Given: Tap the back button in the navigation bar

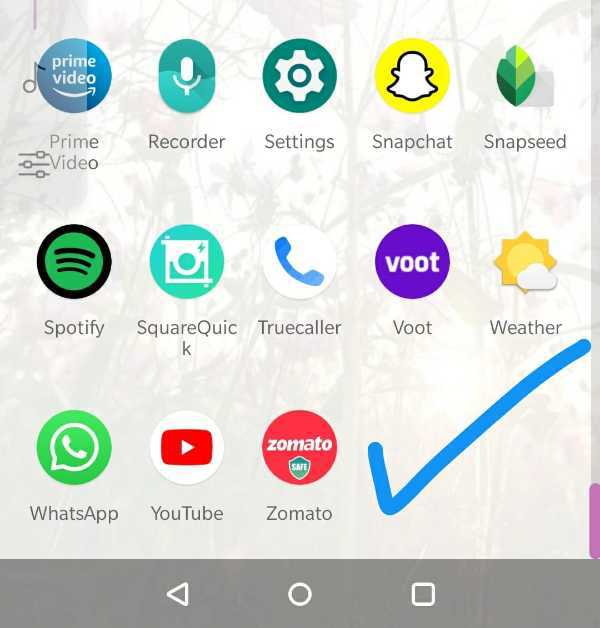Looking at the screenshot, I should 177,594.
